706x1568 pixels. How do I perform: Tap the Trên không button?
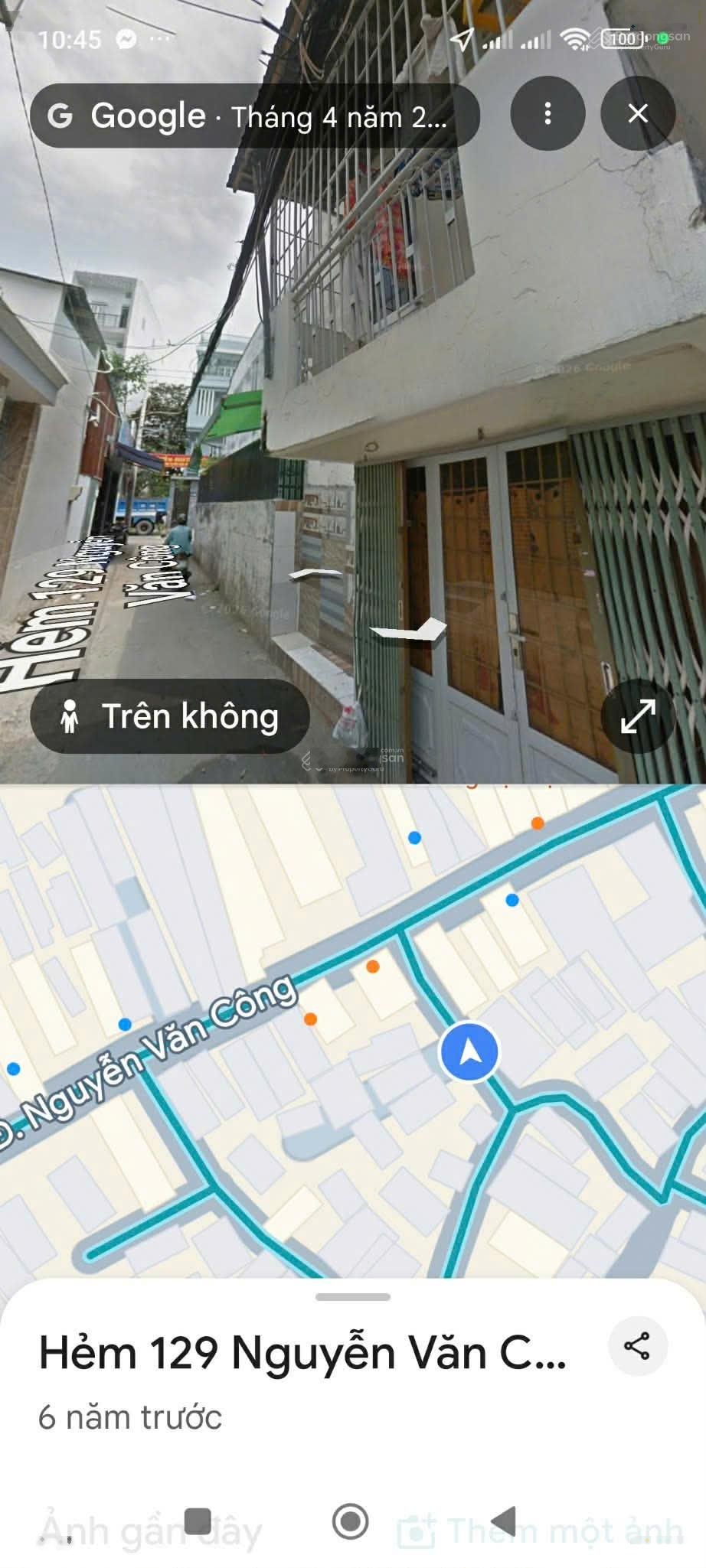click(170, 716)
